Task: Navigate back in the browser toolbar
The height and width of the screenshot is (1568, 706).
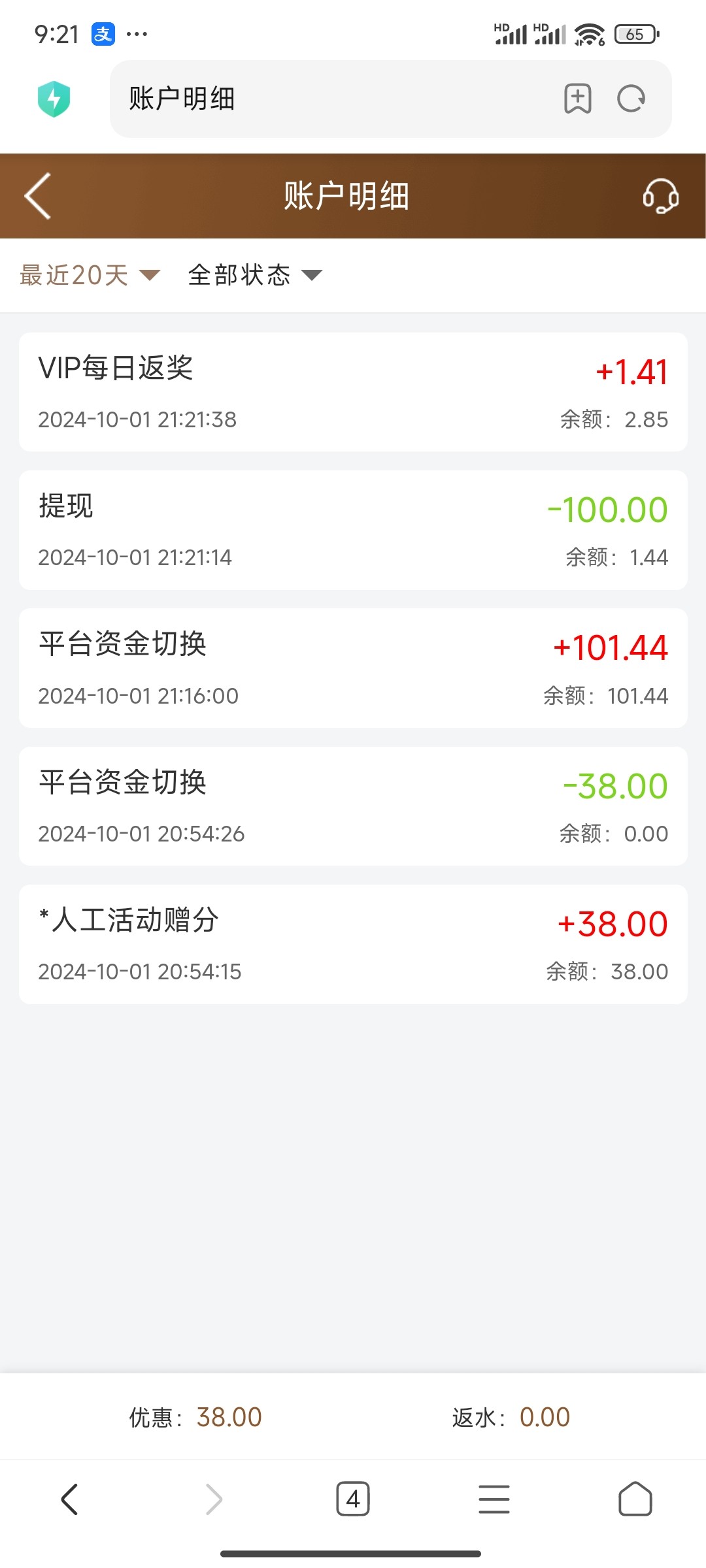Action: (x=70, y=1499)
